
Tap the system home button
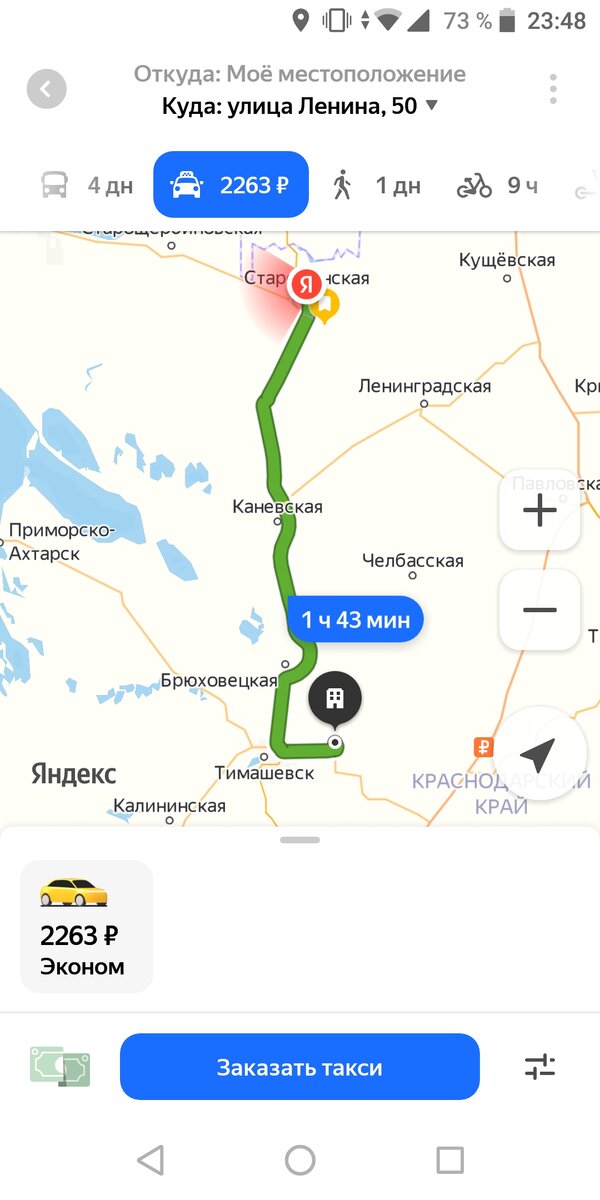click(x=300, y=1160)
